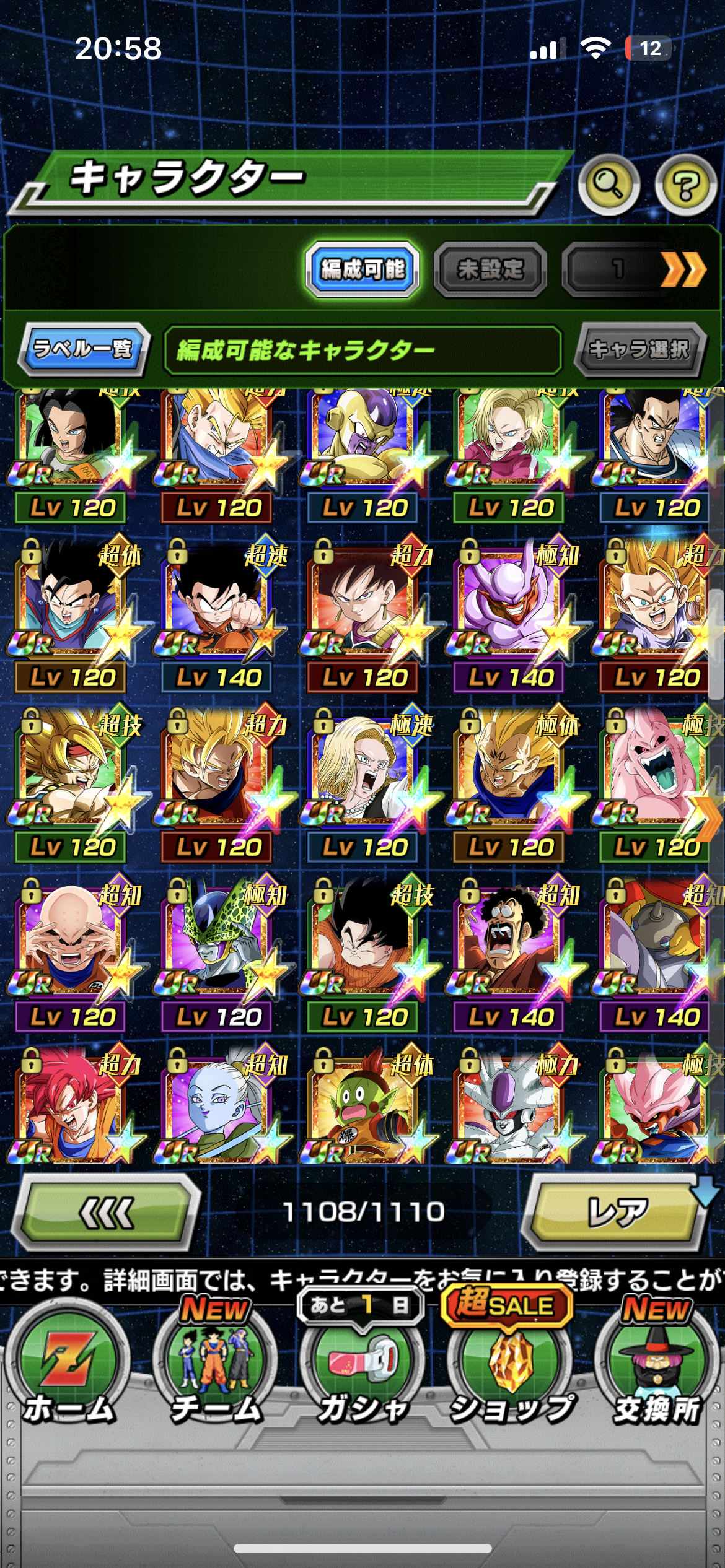Tap the 未設定 filter button
This screenshot has width=725, height=1568.
[x=490, y=269]
